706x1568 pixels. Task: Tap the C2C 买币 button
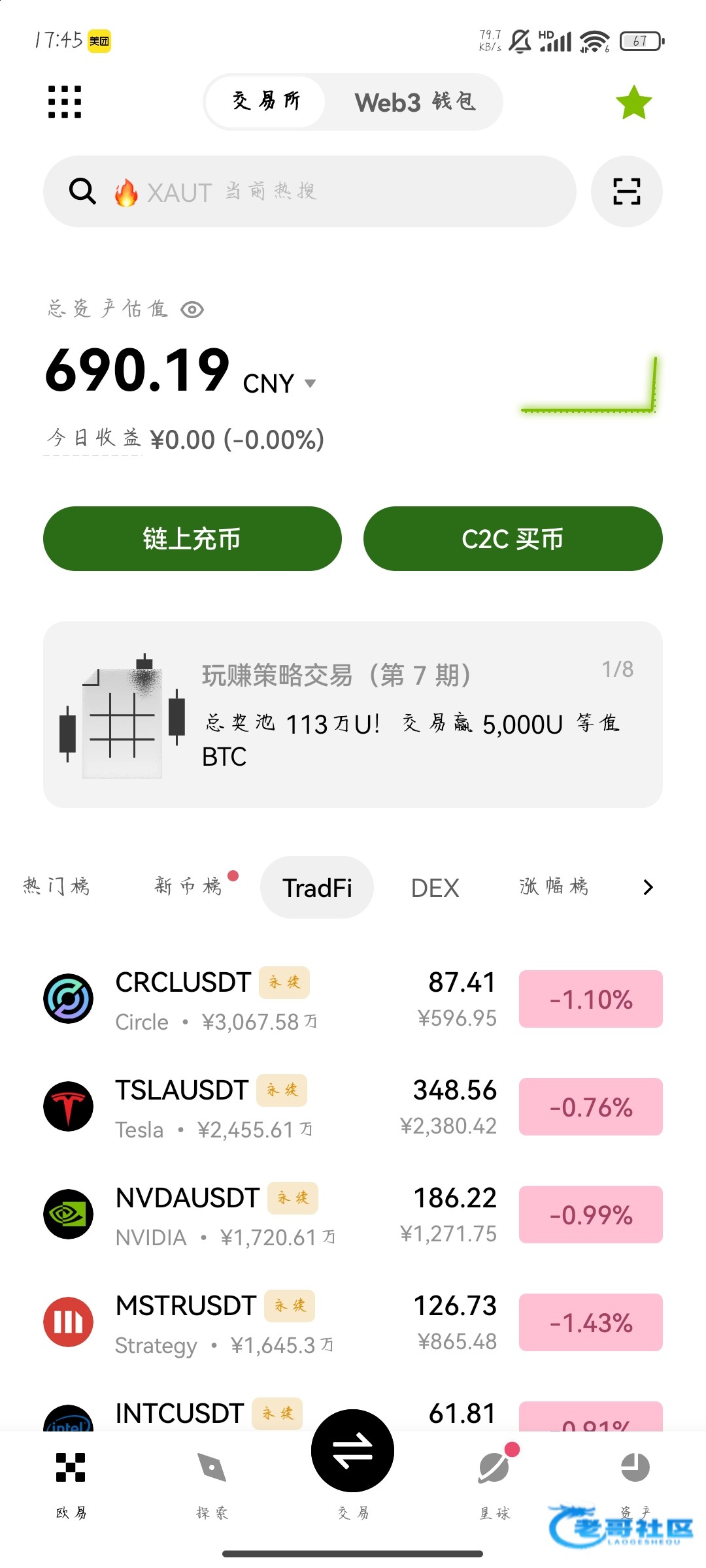(513, 538)
